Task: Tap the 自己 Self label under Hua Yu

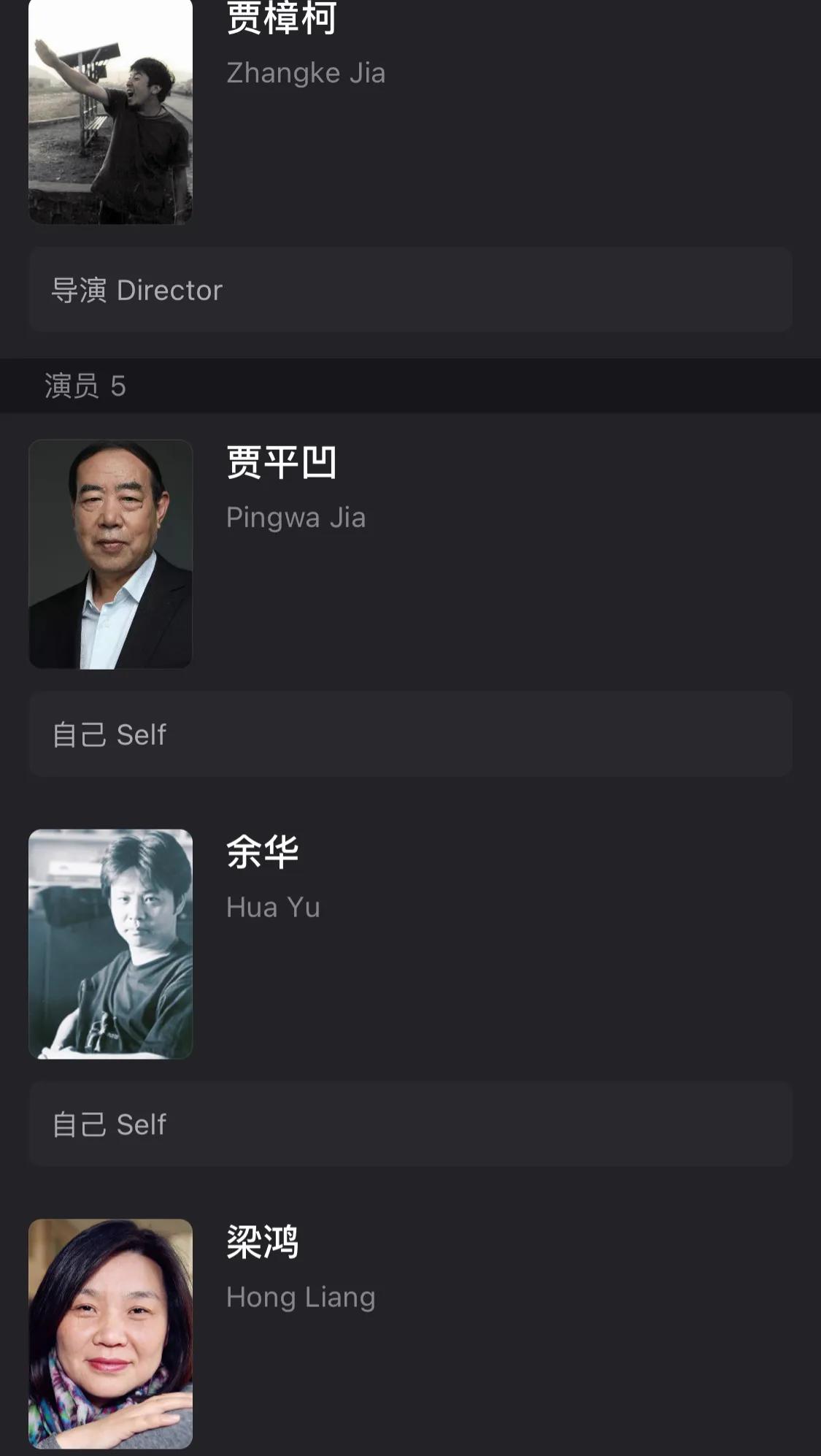Action: (109, 1124)
